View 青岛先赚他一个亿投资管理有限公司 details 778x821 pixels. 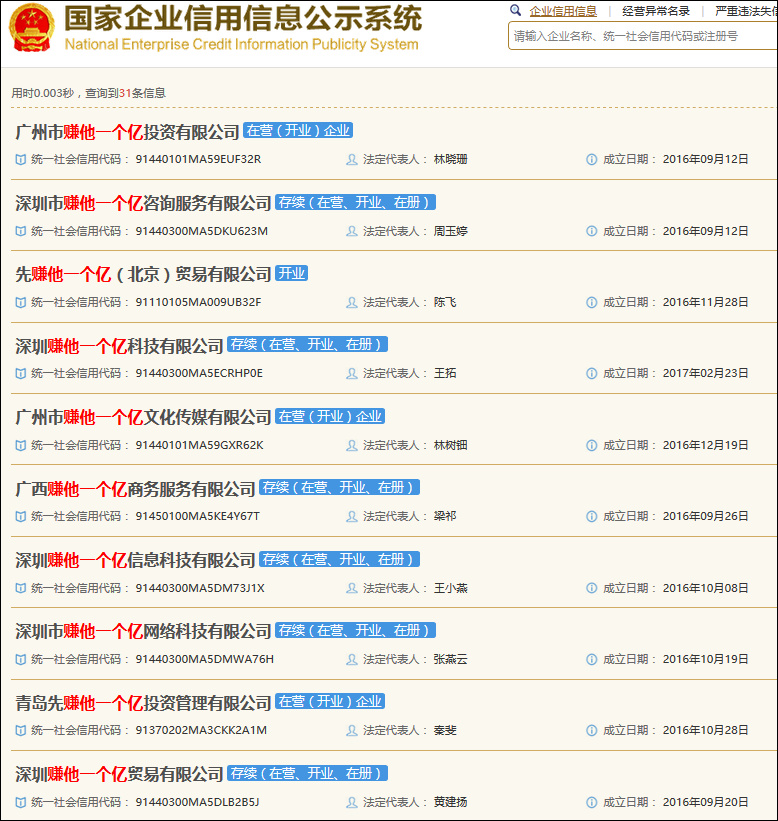[x=144, y=703]
